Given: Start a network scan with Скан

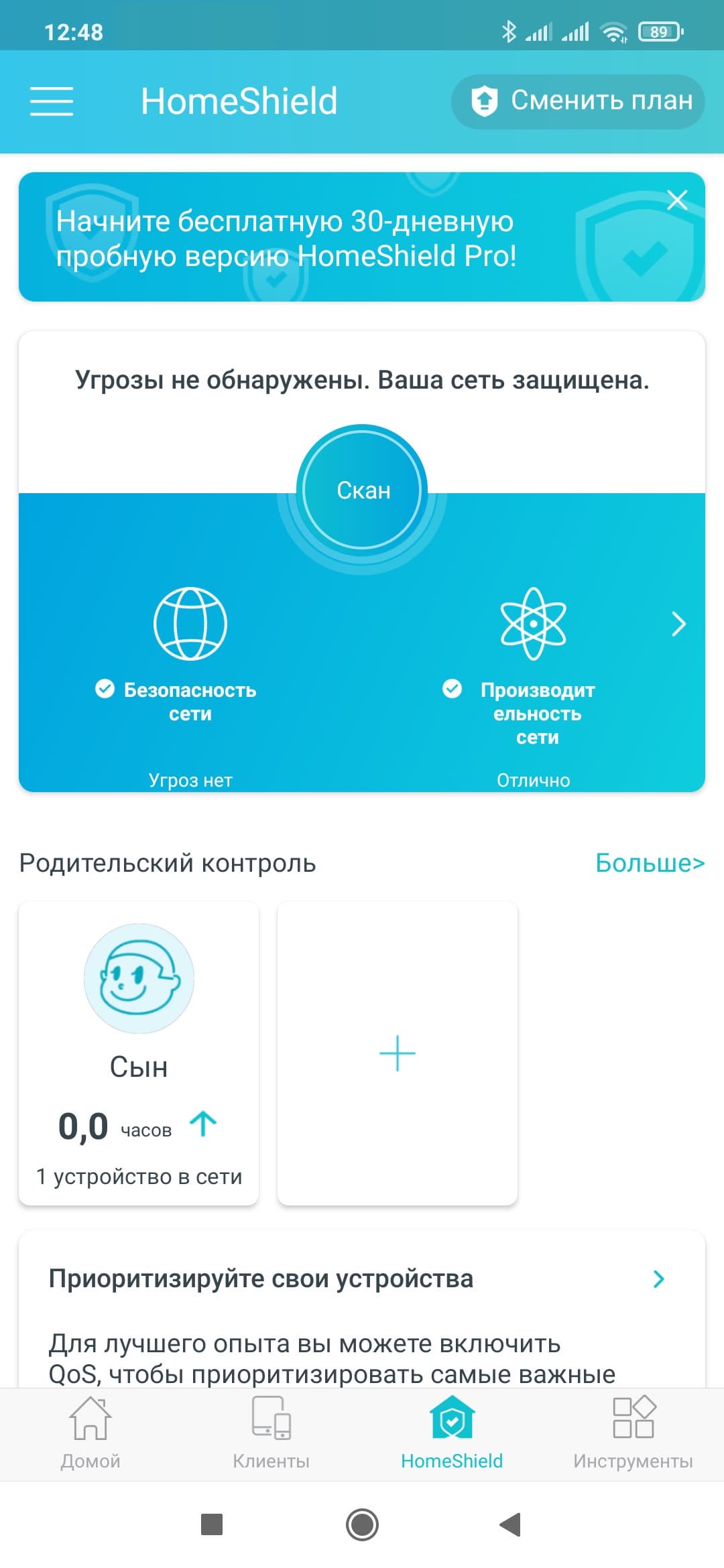Looking at the screenshot, I should coord(362,491).
